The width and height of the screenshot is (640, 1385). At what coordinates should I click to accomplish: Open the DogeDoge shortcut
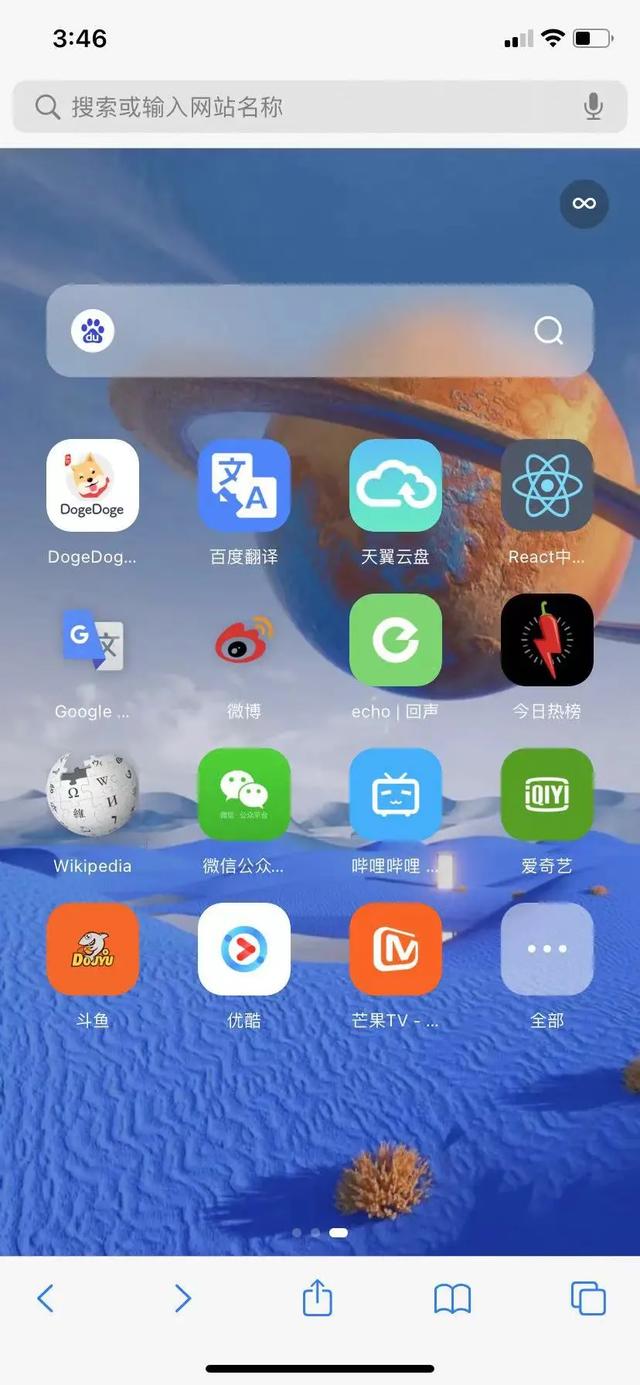click(x=92, y=486)
